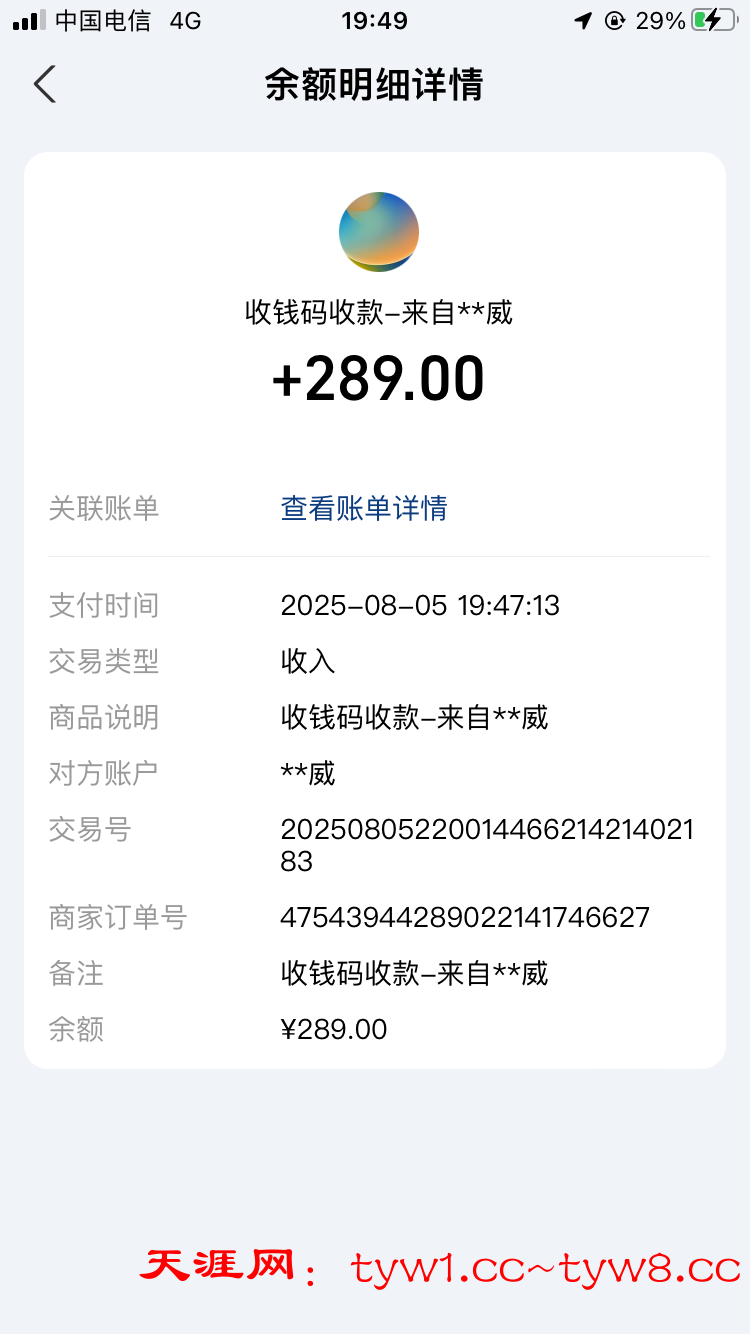This screenshot has height=1334, width=750.
Task: Tap the 余额明细详情 page title
Action: pos(375,86)
